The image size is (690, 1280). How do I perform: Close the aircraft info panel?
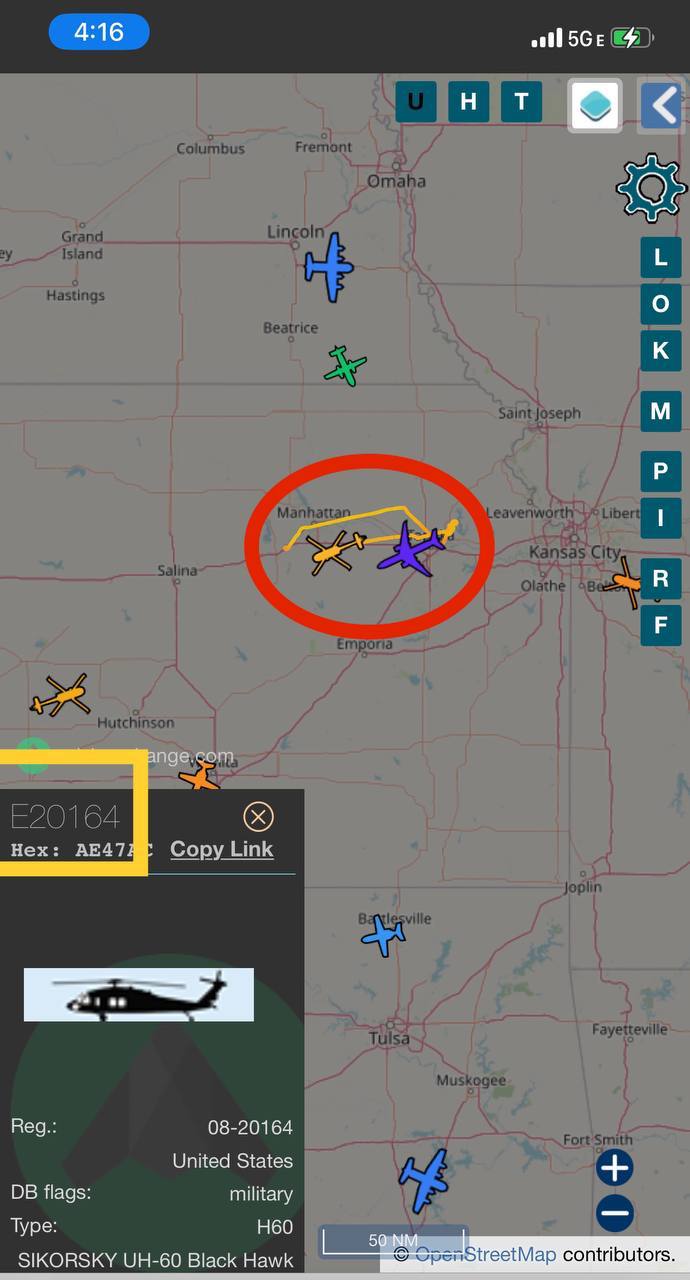pyautogui.click(x=258, y=817)
